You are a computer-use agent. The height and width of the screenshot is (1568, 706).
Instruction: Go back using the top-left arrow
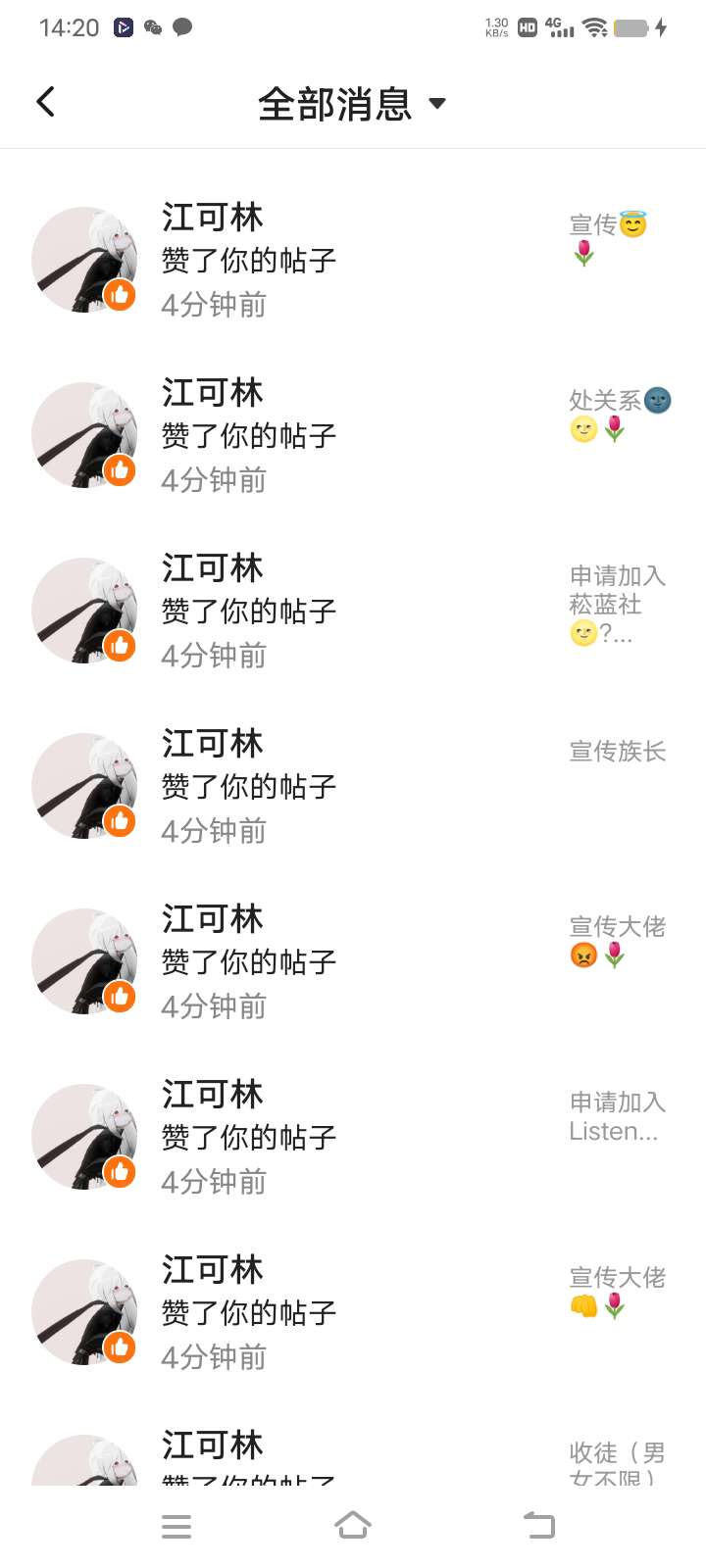[45, 102]
